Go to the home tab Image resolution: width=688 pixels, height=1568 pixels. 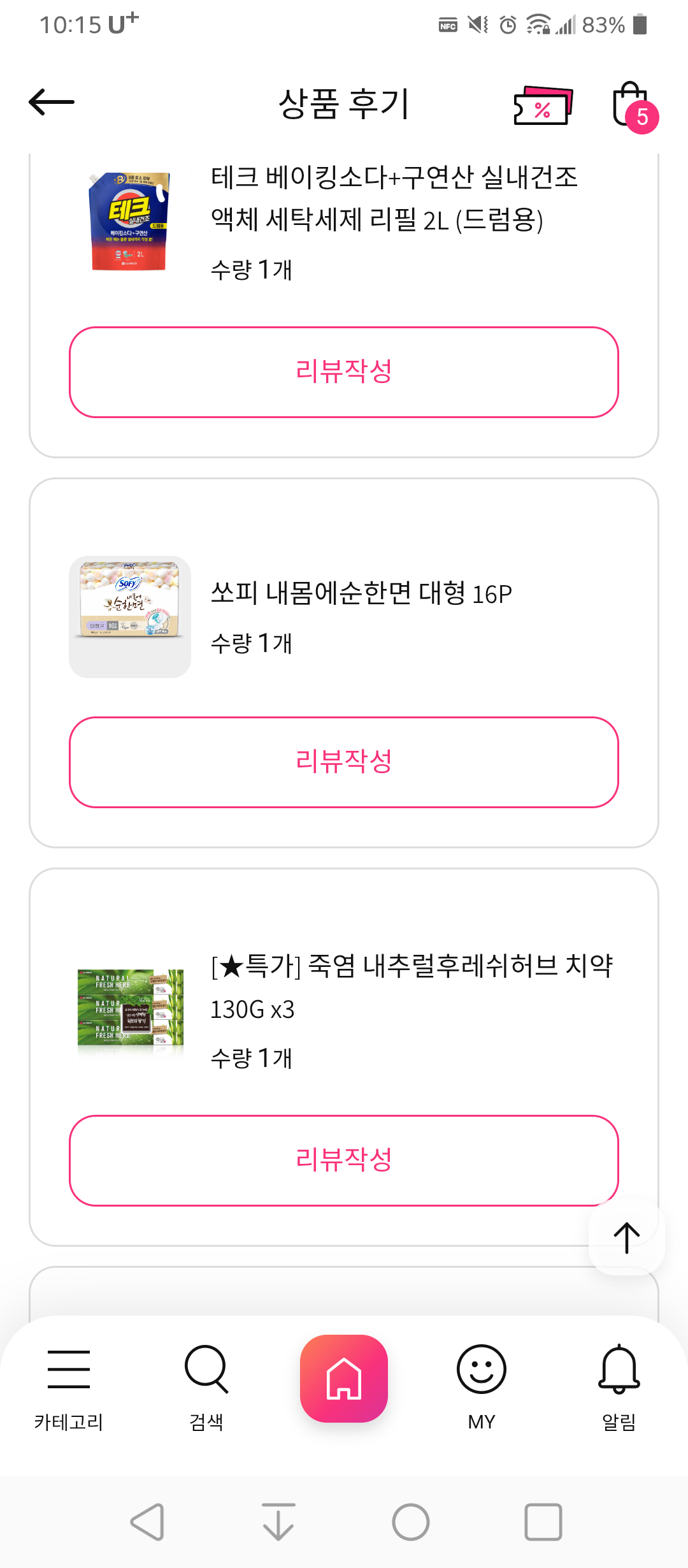click(344, 1379)
